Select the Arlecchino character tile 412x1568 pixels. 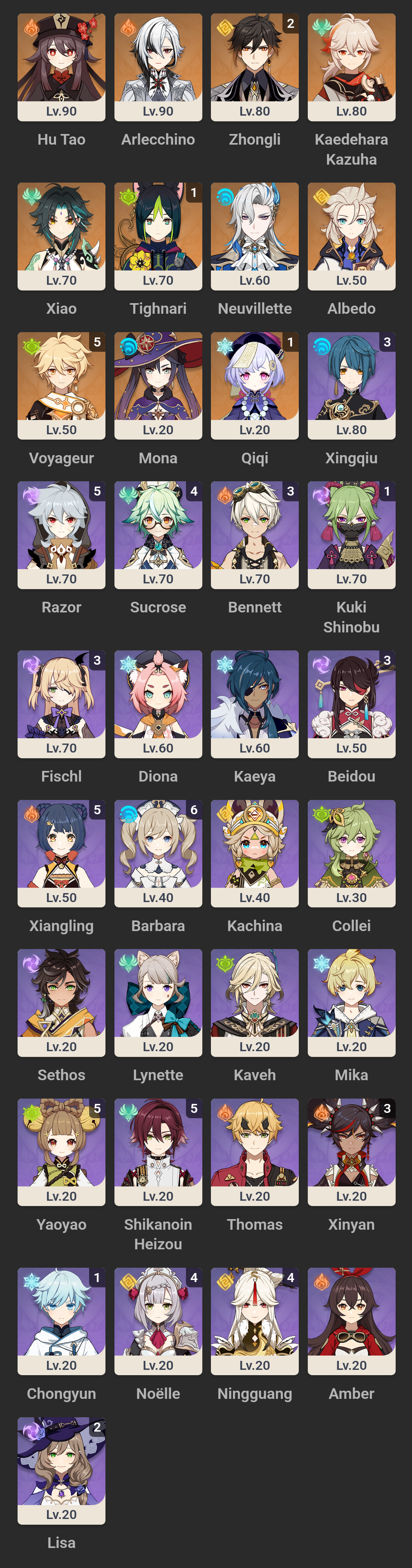(x=158, y=67)
